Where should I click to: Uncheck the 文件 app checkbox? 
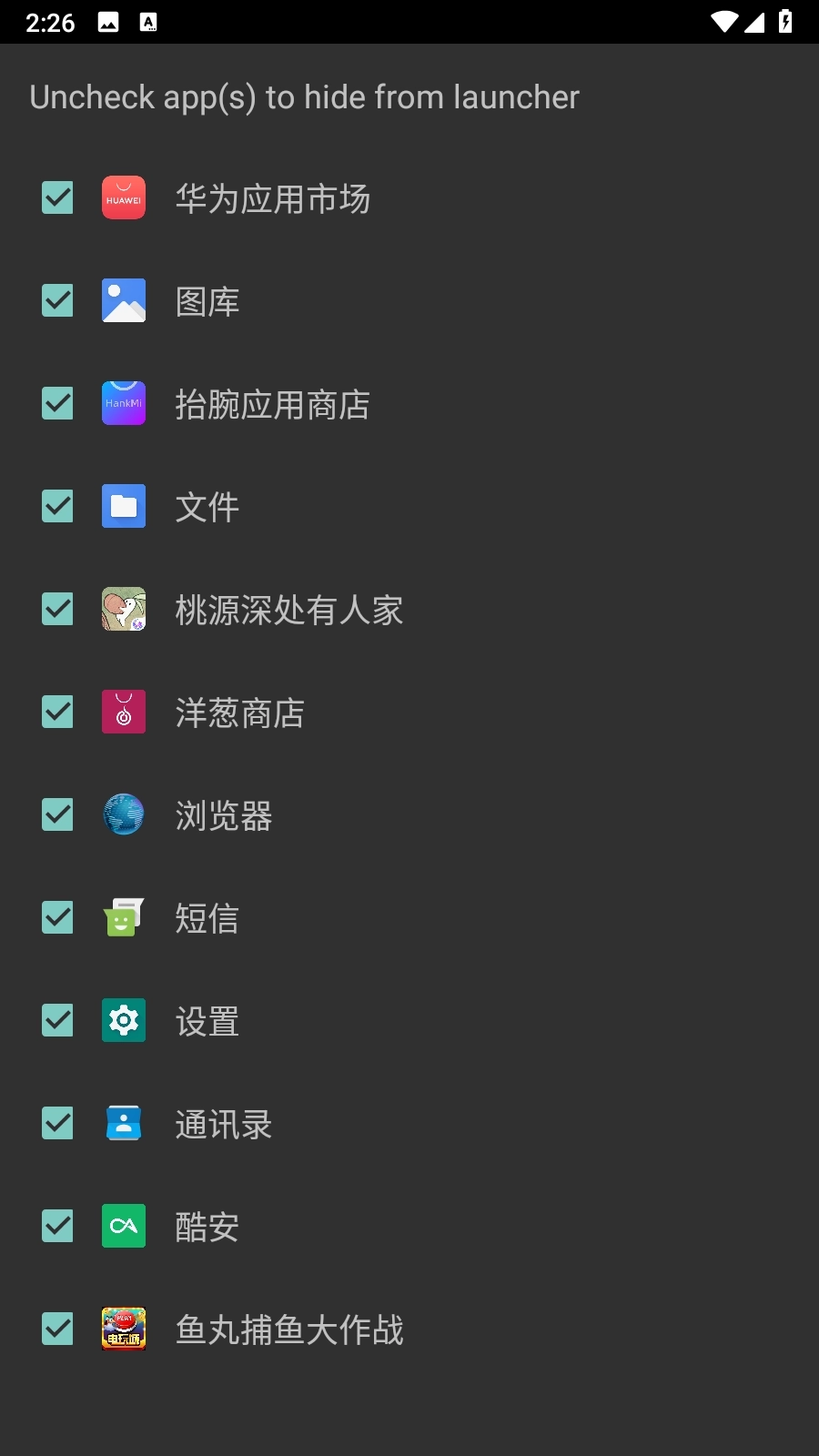56,506
